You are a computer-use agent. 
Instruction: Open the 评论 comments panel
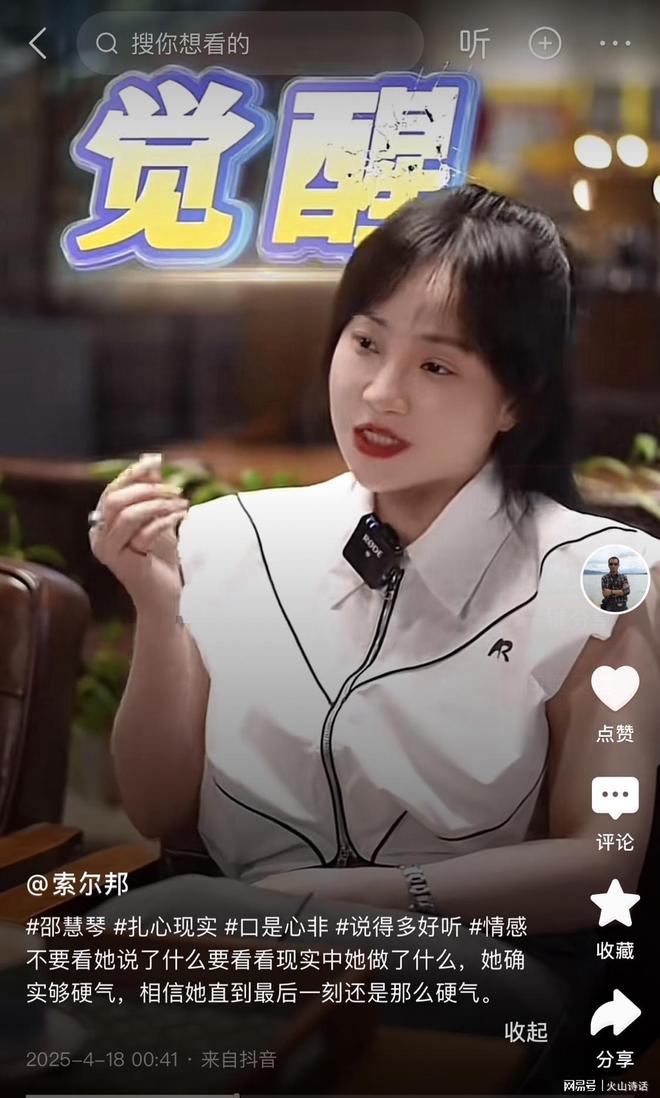click(x=615, y=800)
